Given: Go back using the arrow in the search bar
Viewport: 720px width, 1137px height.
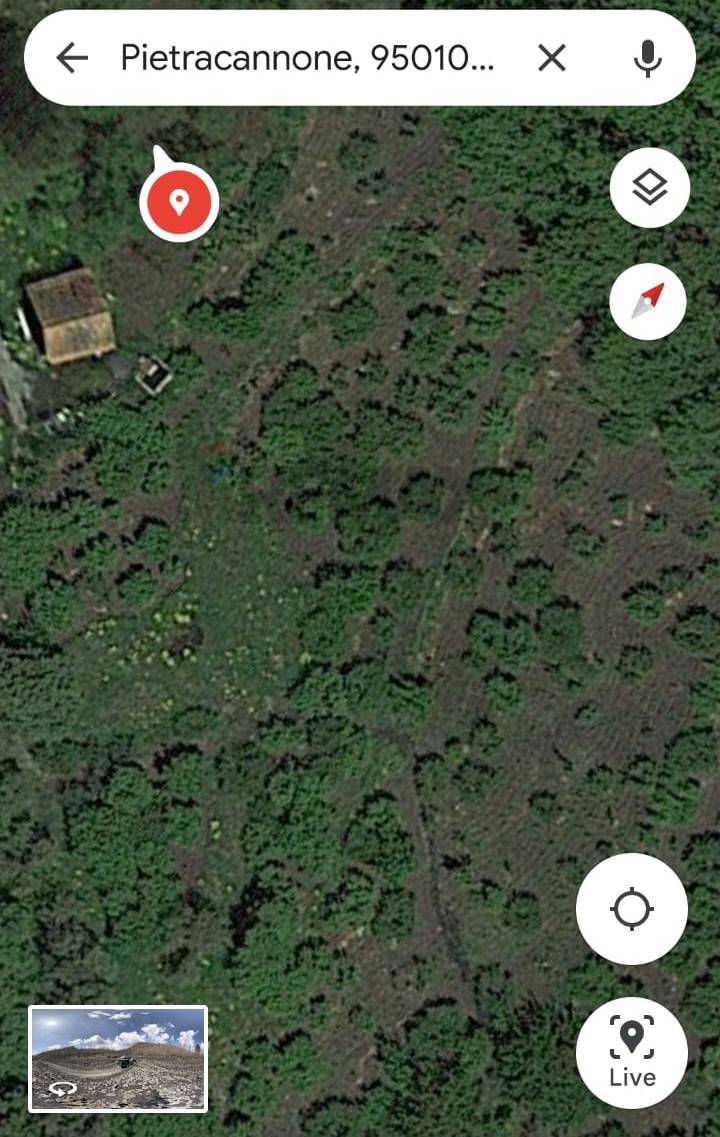Looking at the screenshot, I should [72, 59].
